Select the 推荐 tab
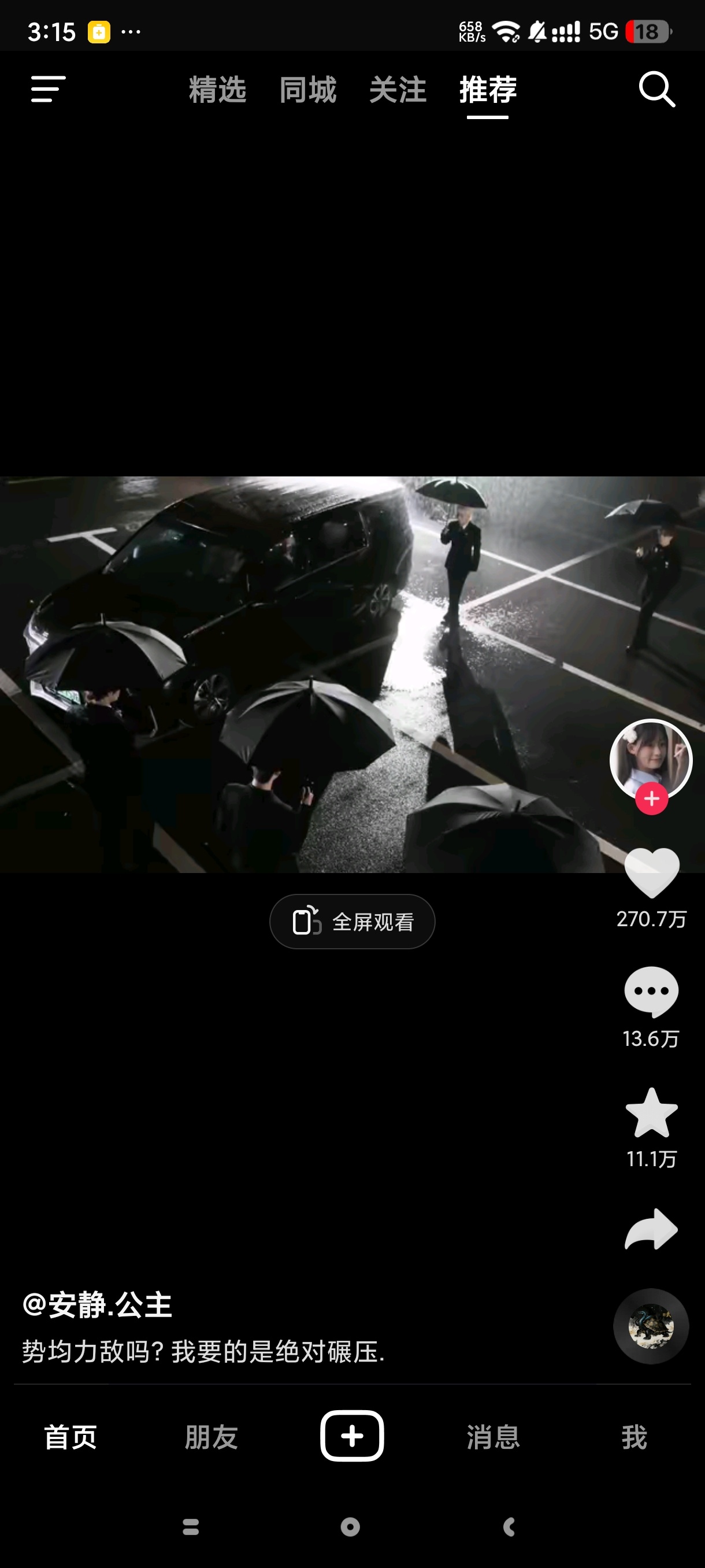705x1568 pixels. 488,90
